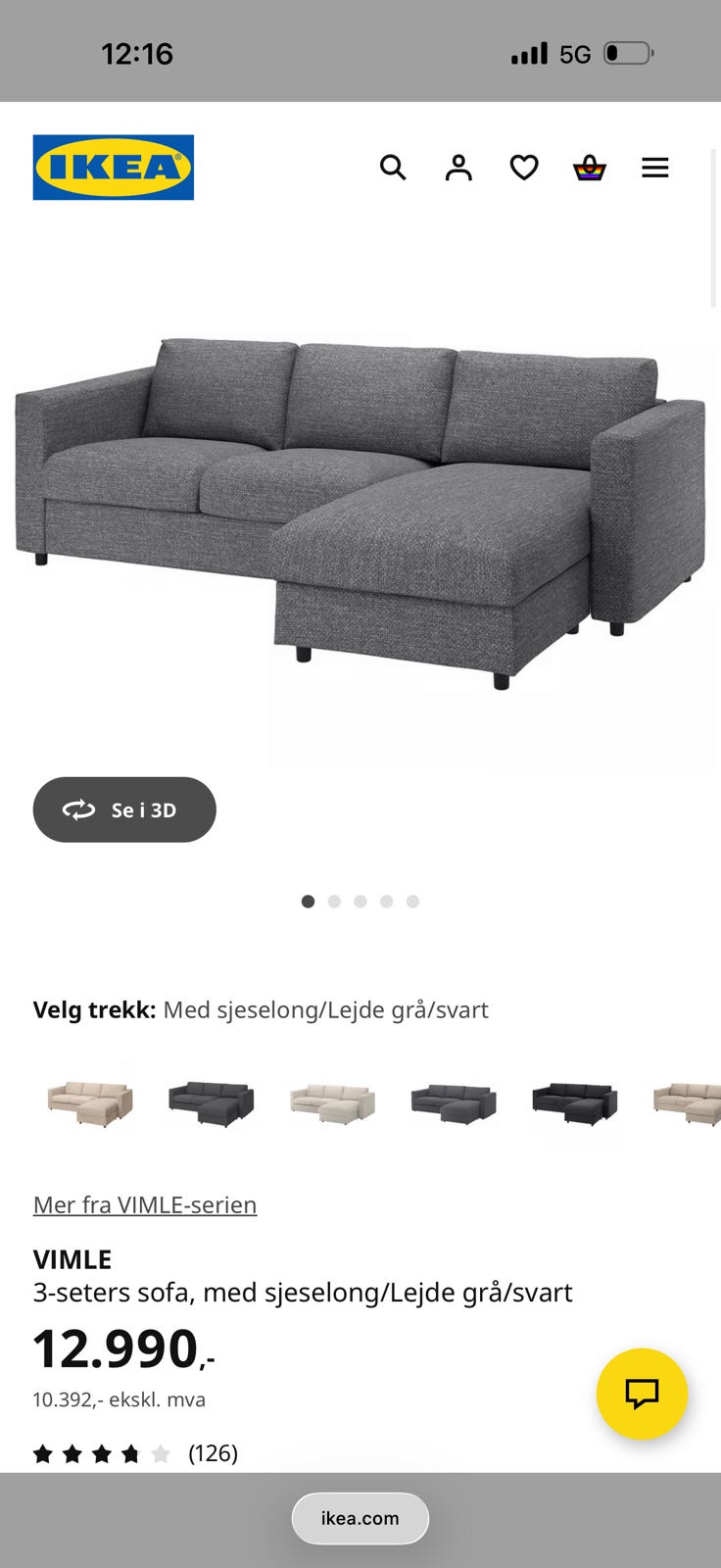Open the hamburger navigation menu

point(654,167)
